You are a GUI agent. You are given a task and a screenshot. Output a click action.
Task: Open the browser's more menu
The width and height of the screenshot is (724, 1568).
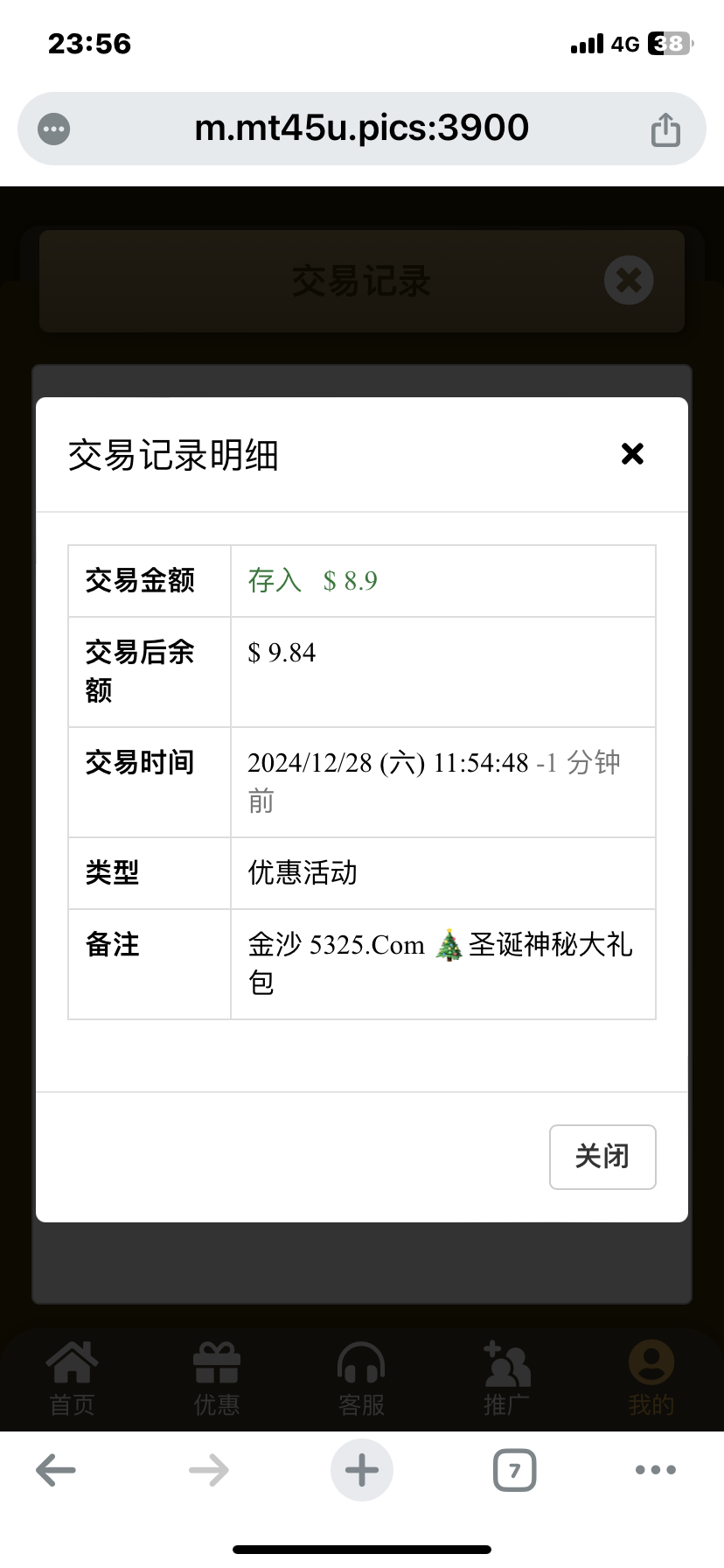[656, 1470]
